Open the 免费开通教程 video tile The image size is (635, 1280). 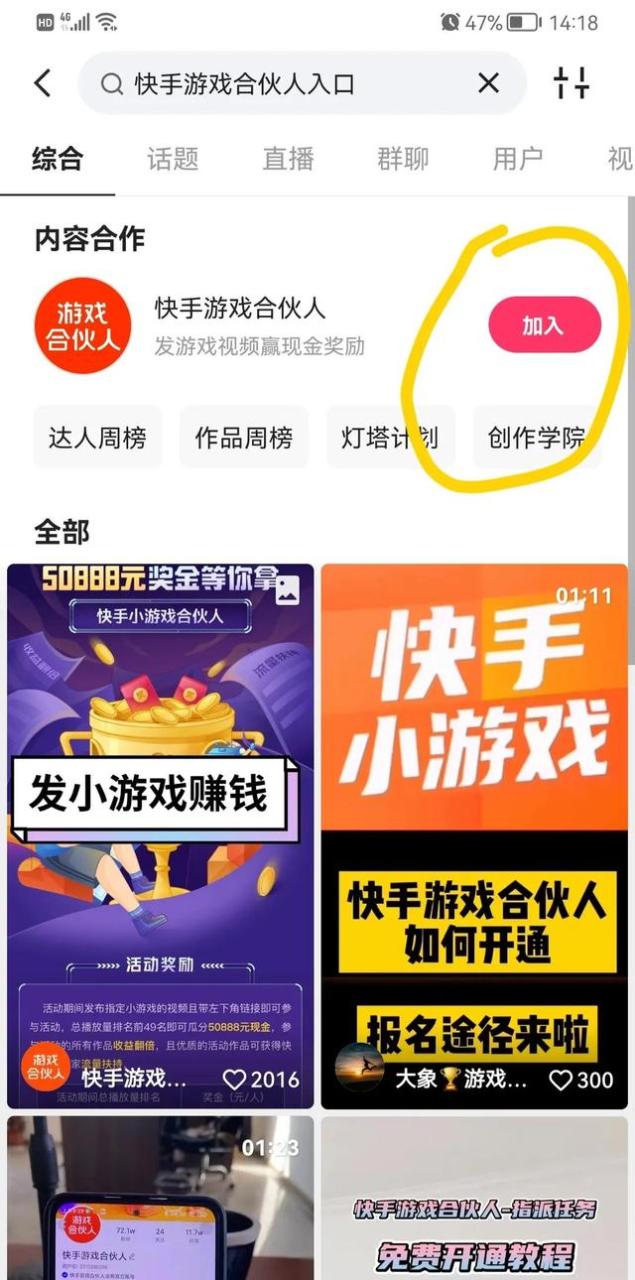tap(474, 1200)
